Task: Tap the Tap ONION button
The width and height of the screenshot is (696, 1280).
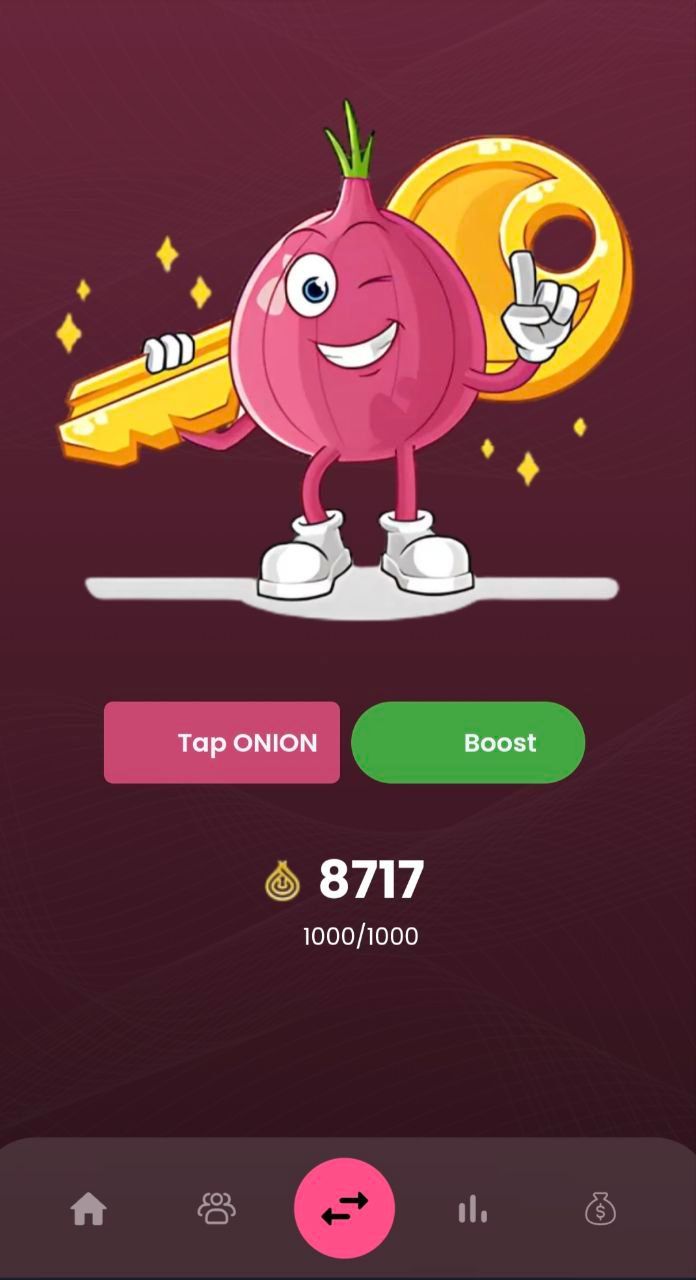Action: click(x=221, y=742)
